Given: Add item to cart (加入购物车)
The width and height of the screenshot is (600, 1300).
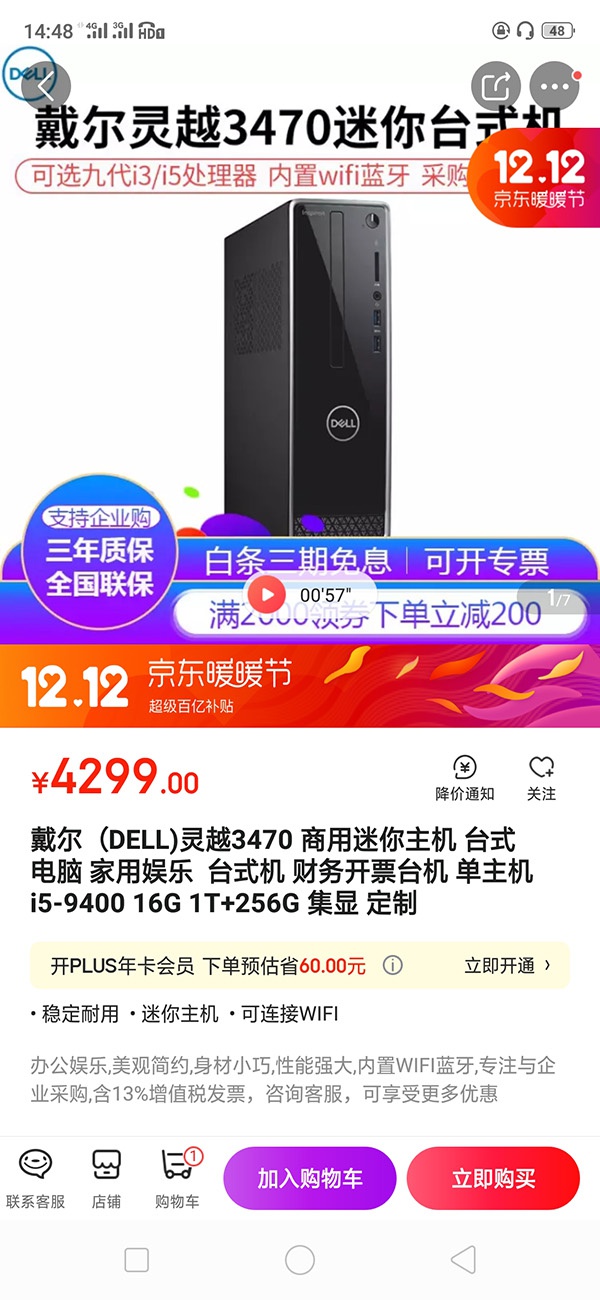Looking at the screenshot, I should tap(310, 1178).
